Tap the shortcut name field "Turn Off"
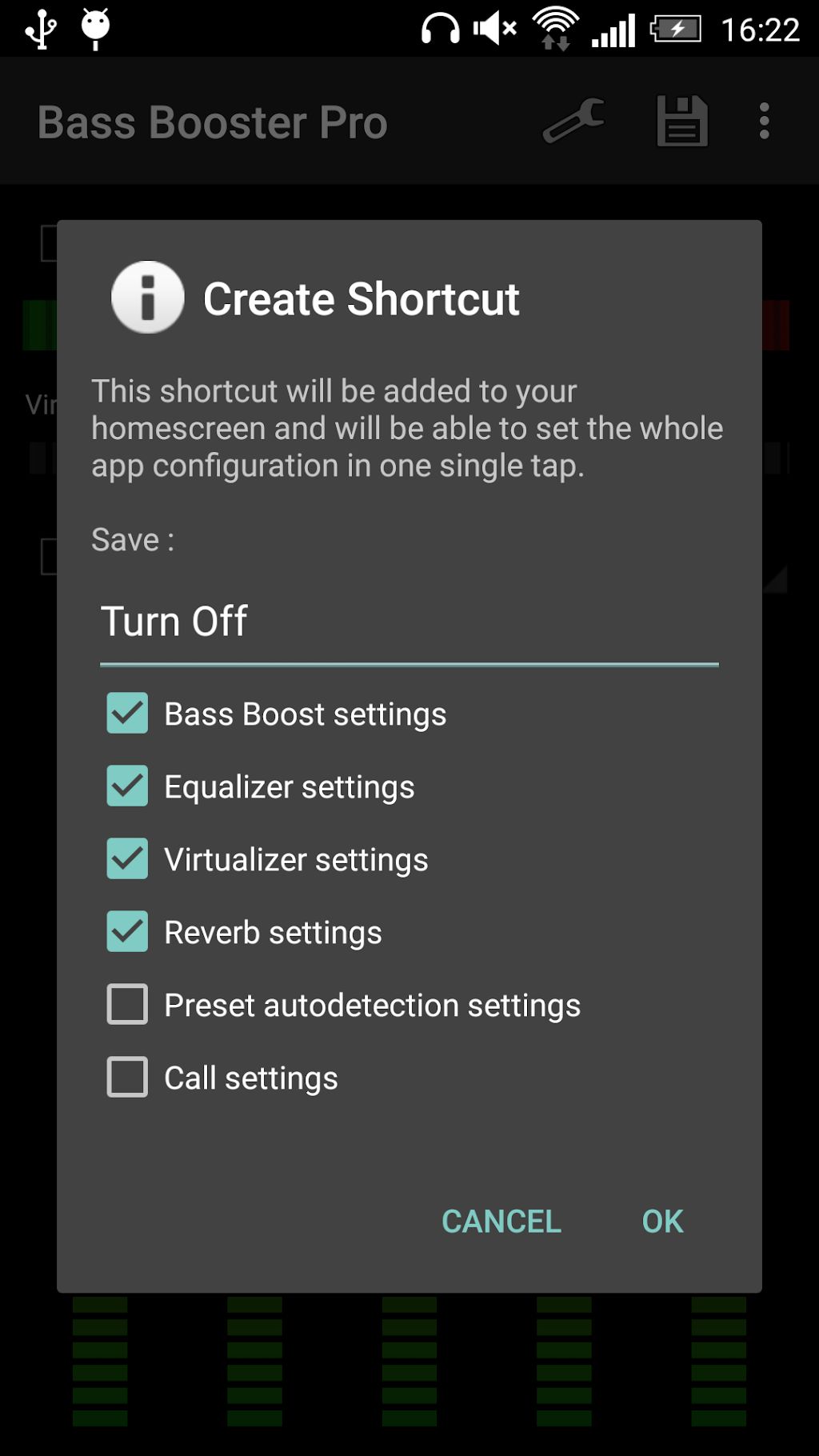Viewport: 819px width, 1456px height. [x=409, y=622]
